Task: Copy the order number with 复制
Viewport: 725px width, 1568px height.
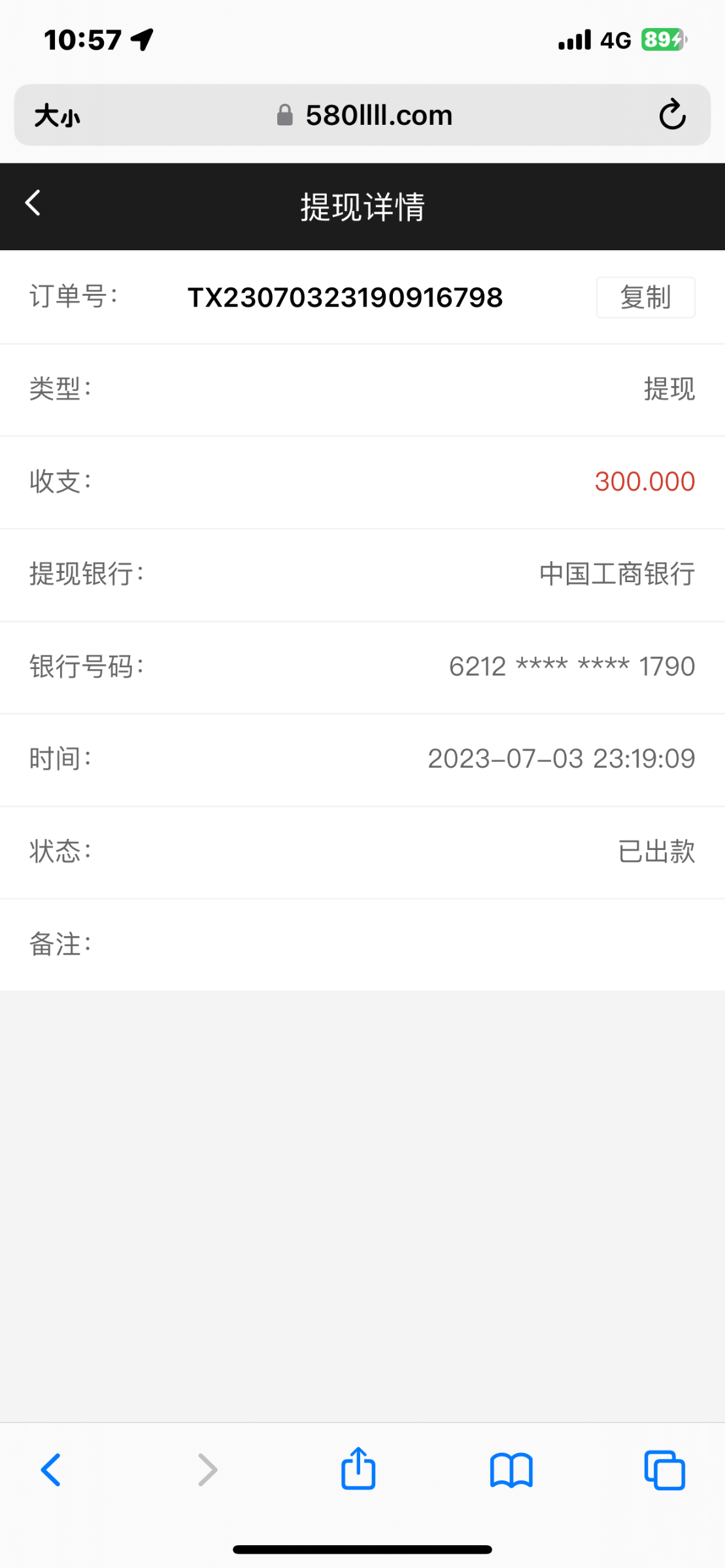Action: [x=645, y=298]
